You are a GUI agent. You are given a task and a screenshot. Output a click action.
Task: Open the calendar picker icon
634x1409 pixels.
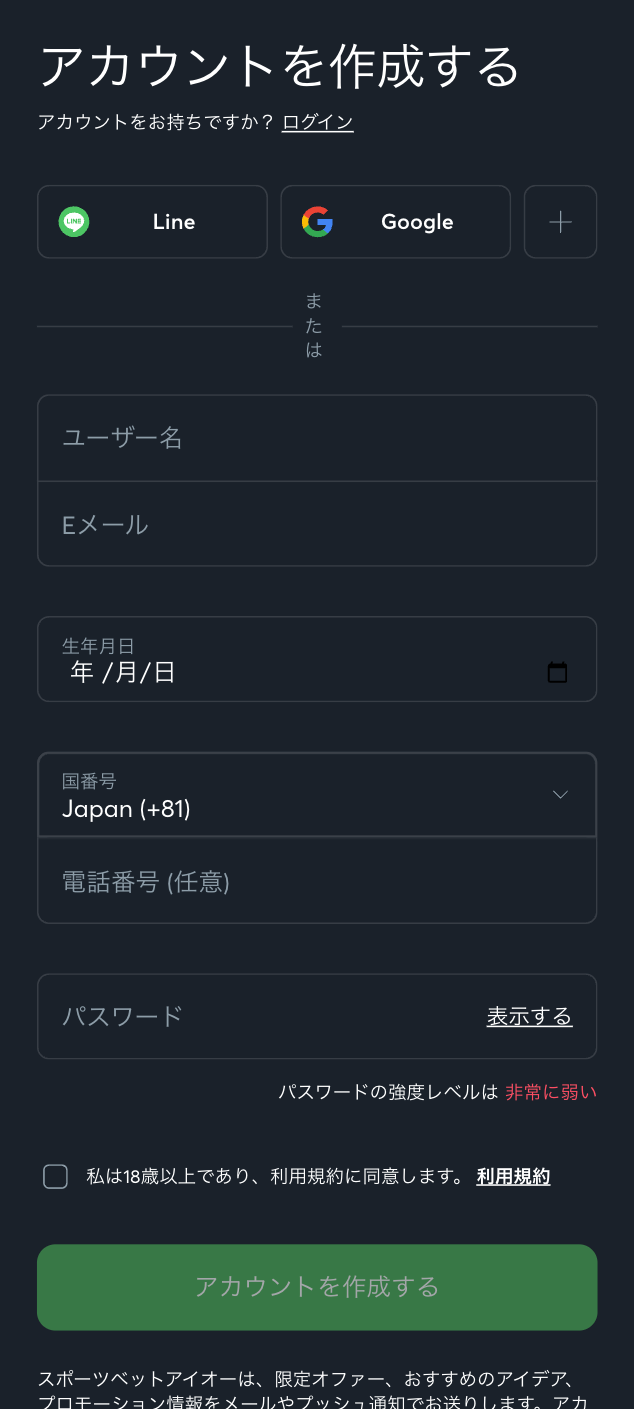tap(558, 672)
